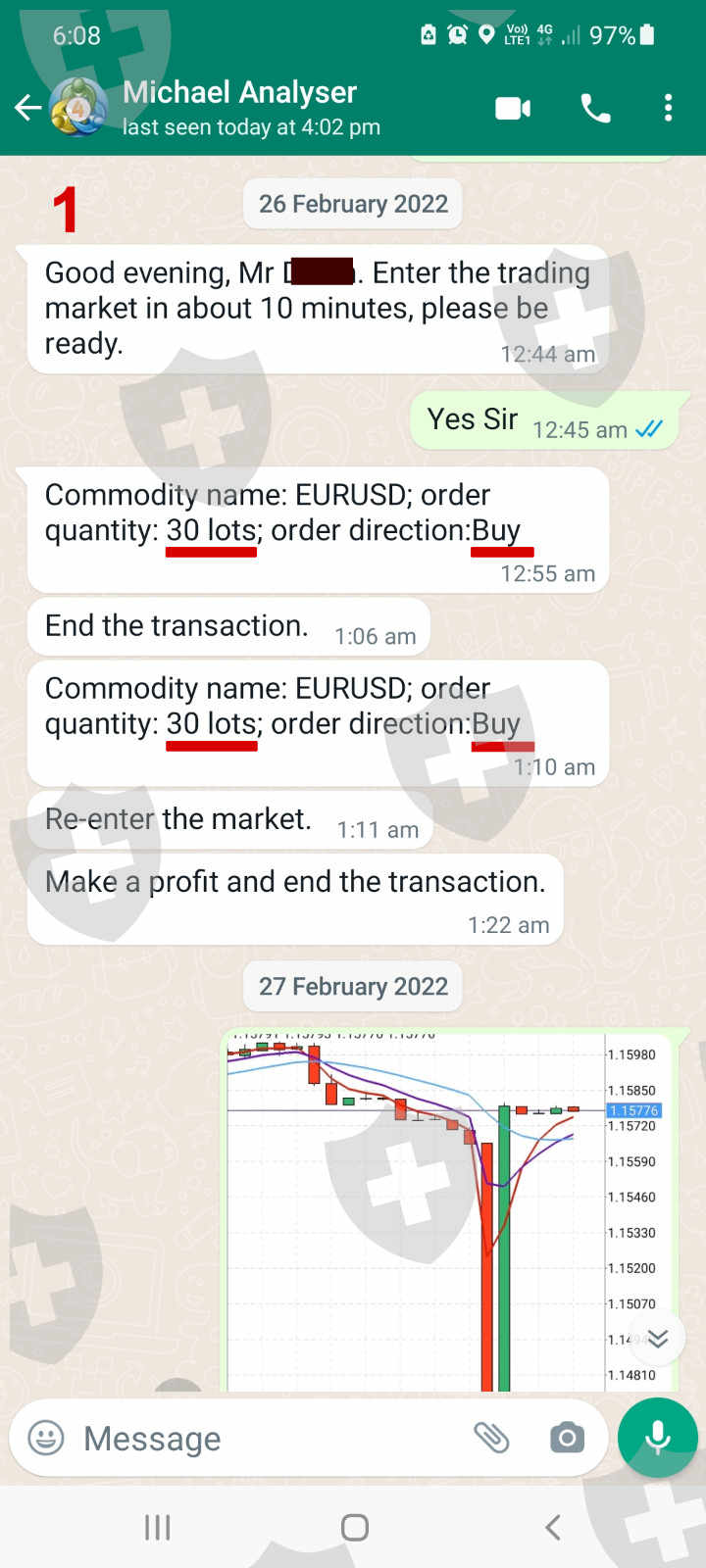Attach a file with the paperclip
This screenshot has height=1568, width=706.
pos(491,1438)
